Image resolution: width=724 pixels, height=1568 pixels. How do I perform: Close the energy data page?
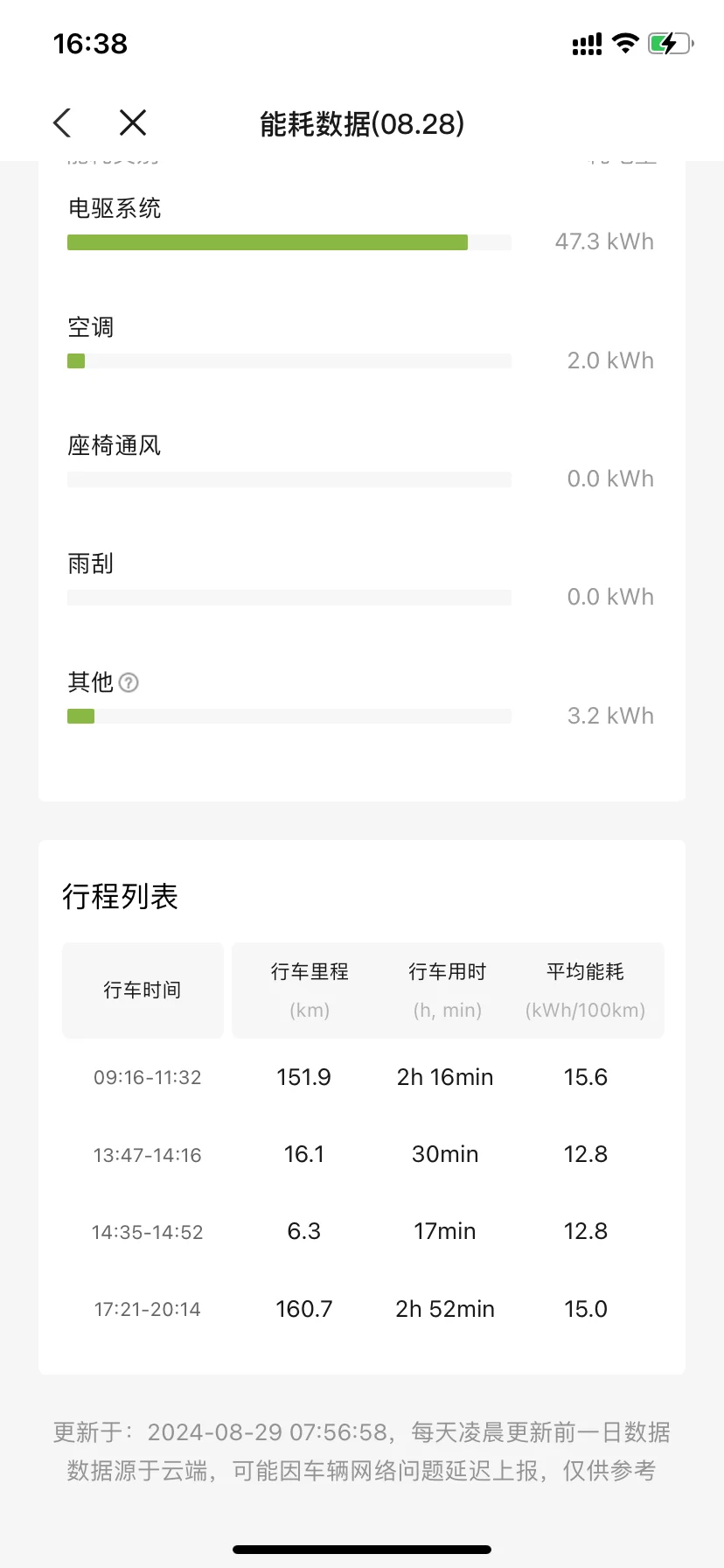click(x=133, y=122)
